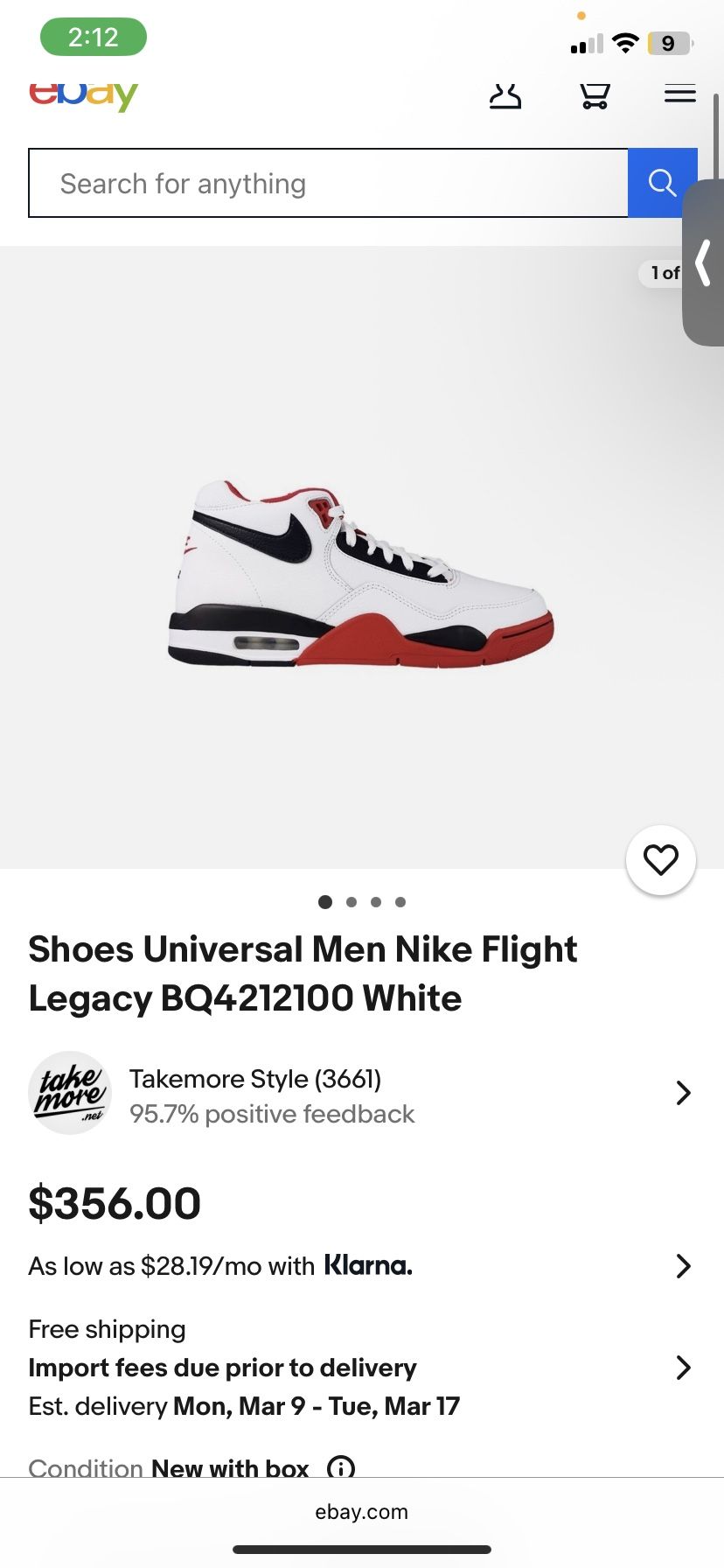This screenshot has height=1568, width=724.
Task: Open the shopping cart
Action: point(595,95)
